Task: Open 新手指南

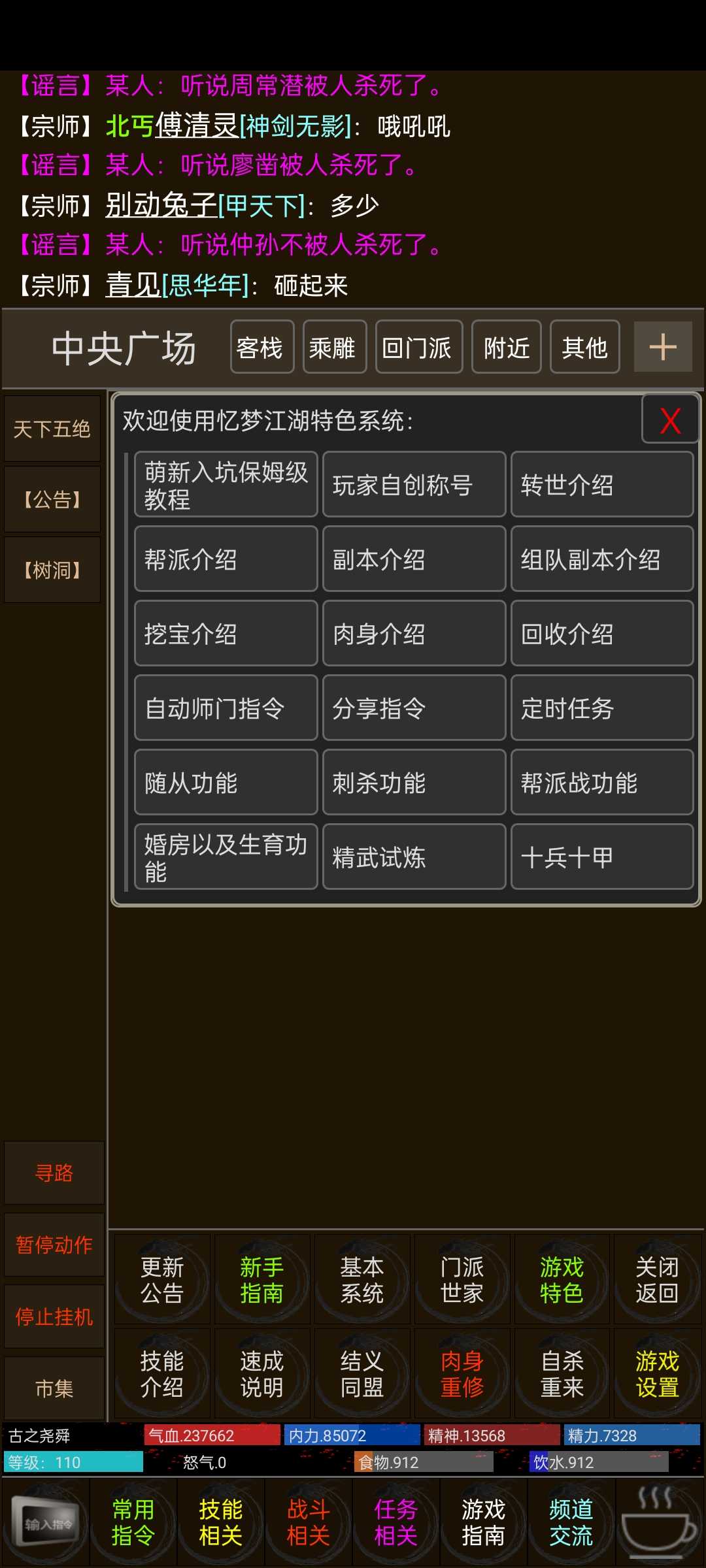Action: coord(261,1281)
